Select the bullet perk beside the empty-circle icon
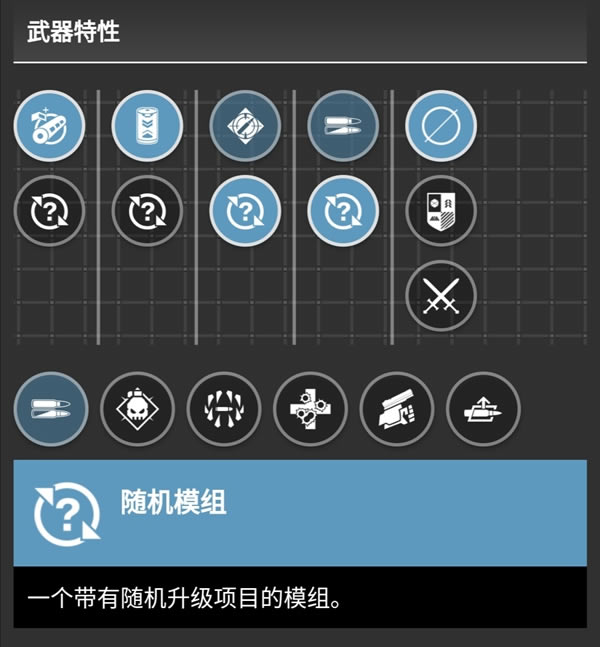This screenshot has width=600, height=647. [x=343, y=128]
